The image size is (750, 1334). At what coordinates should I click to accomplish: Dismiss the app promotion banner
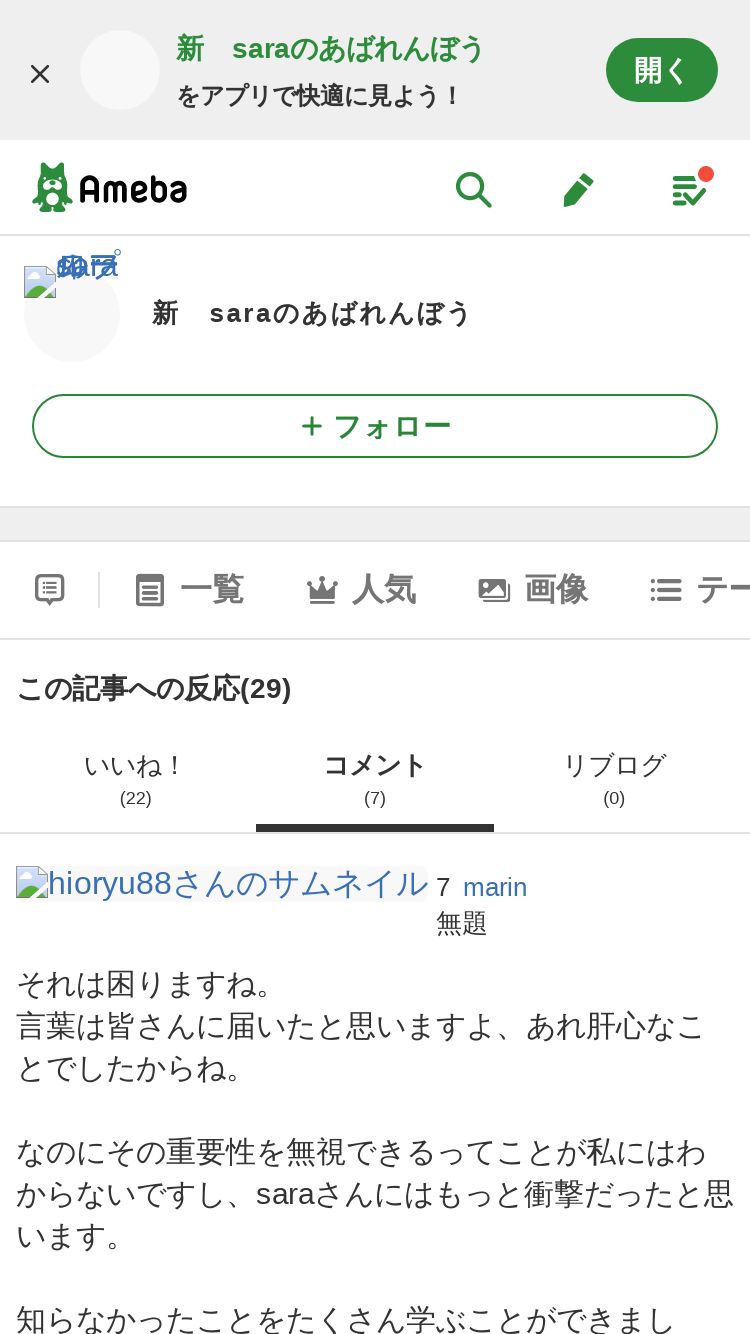coord(40,73)
